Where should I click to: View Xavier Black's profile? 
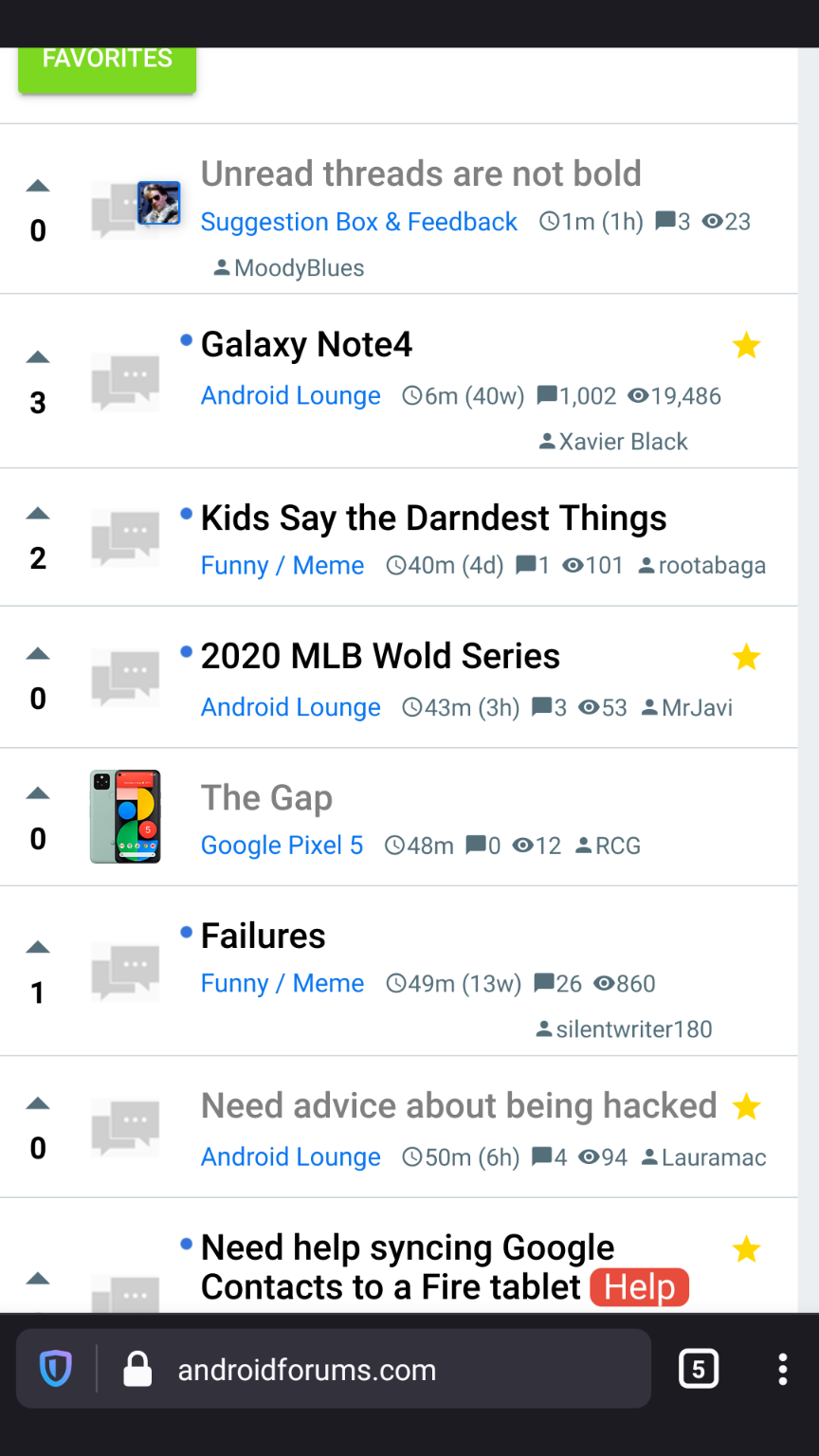pos(623,442)
